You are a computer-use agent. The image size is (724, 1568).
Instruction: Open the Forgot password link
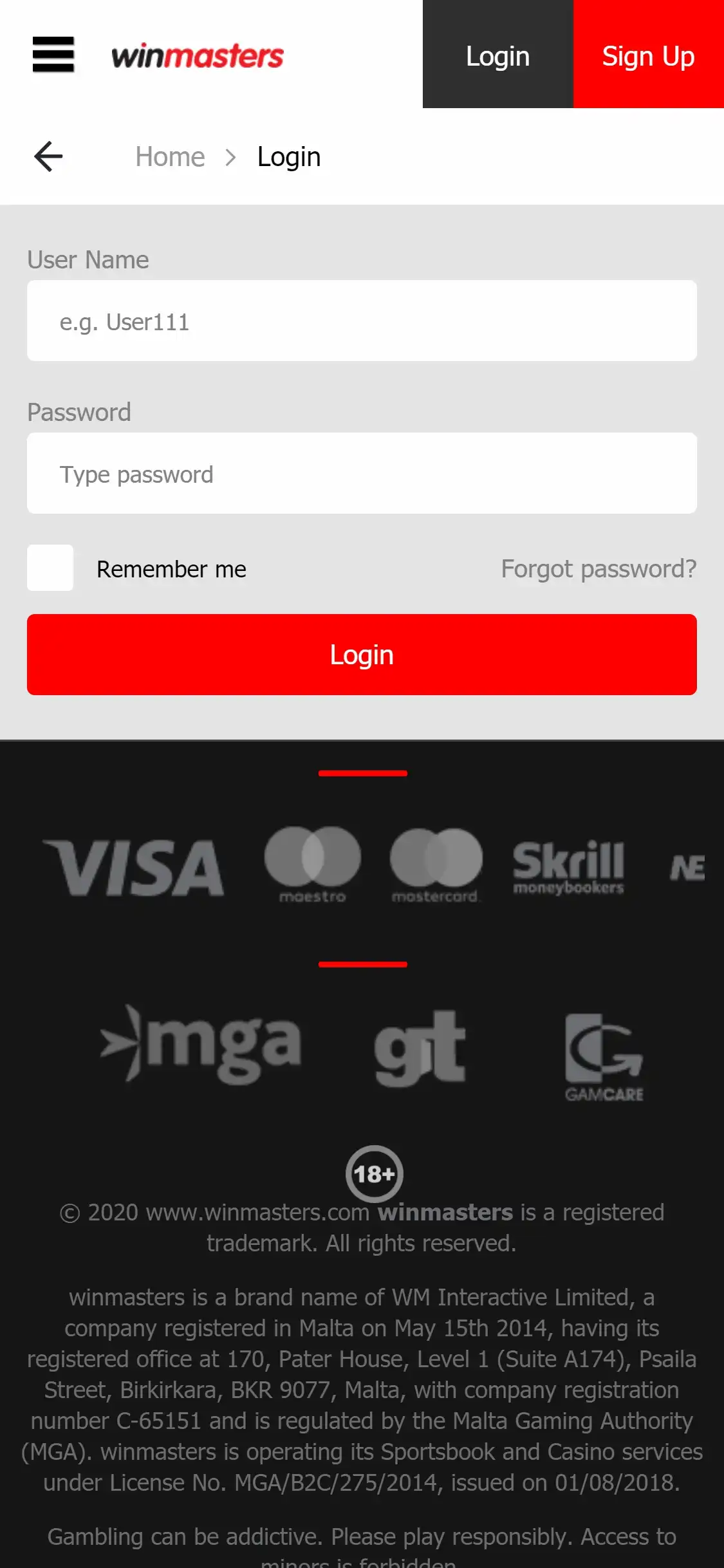pos(599,569)
